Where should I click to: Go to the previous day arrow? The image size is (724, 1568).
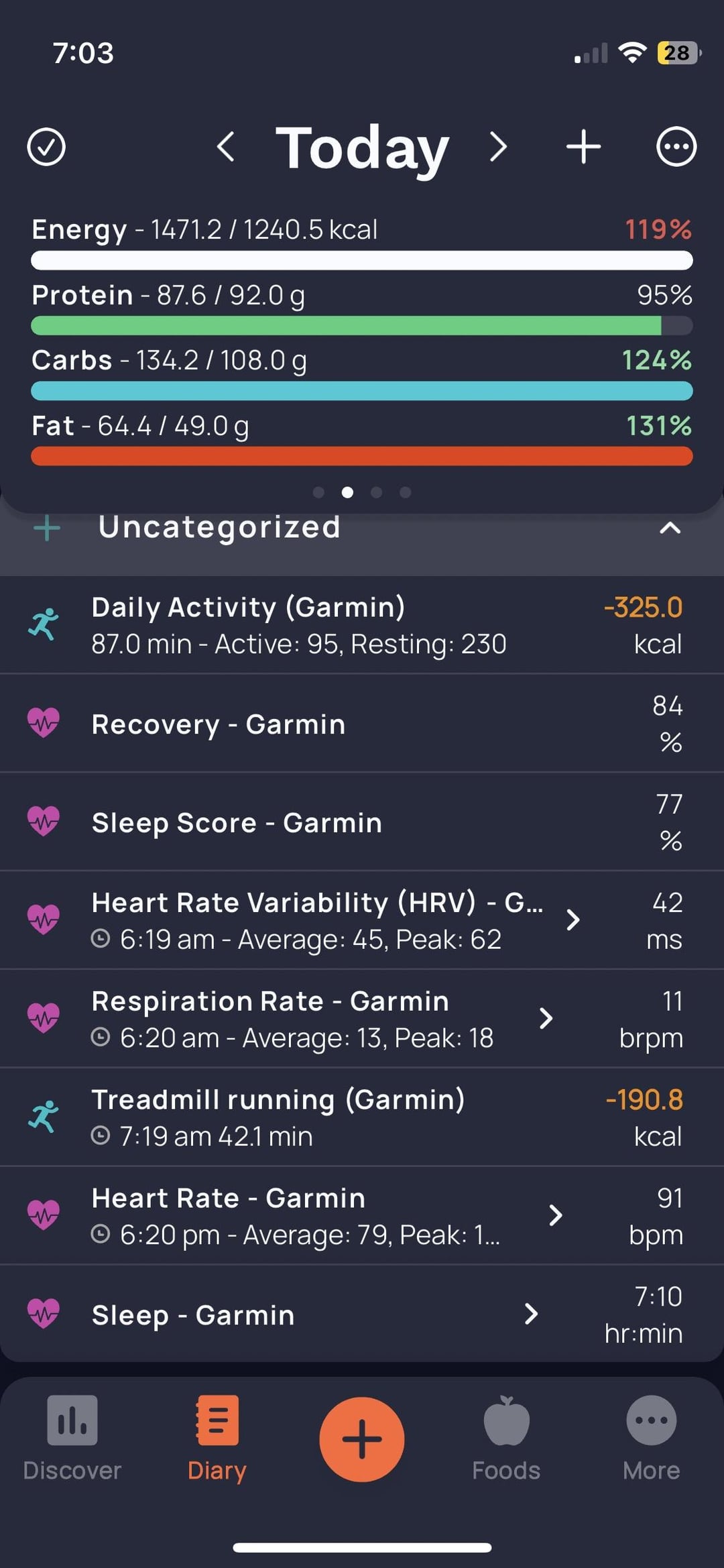tap(226, 147)
